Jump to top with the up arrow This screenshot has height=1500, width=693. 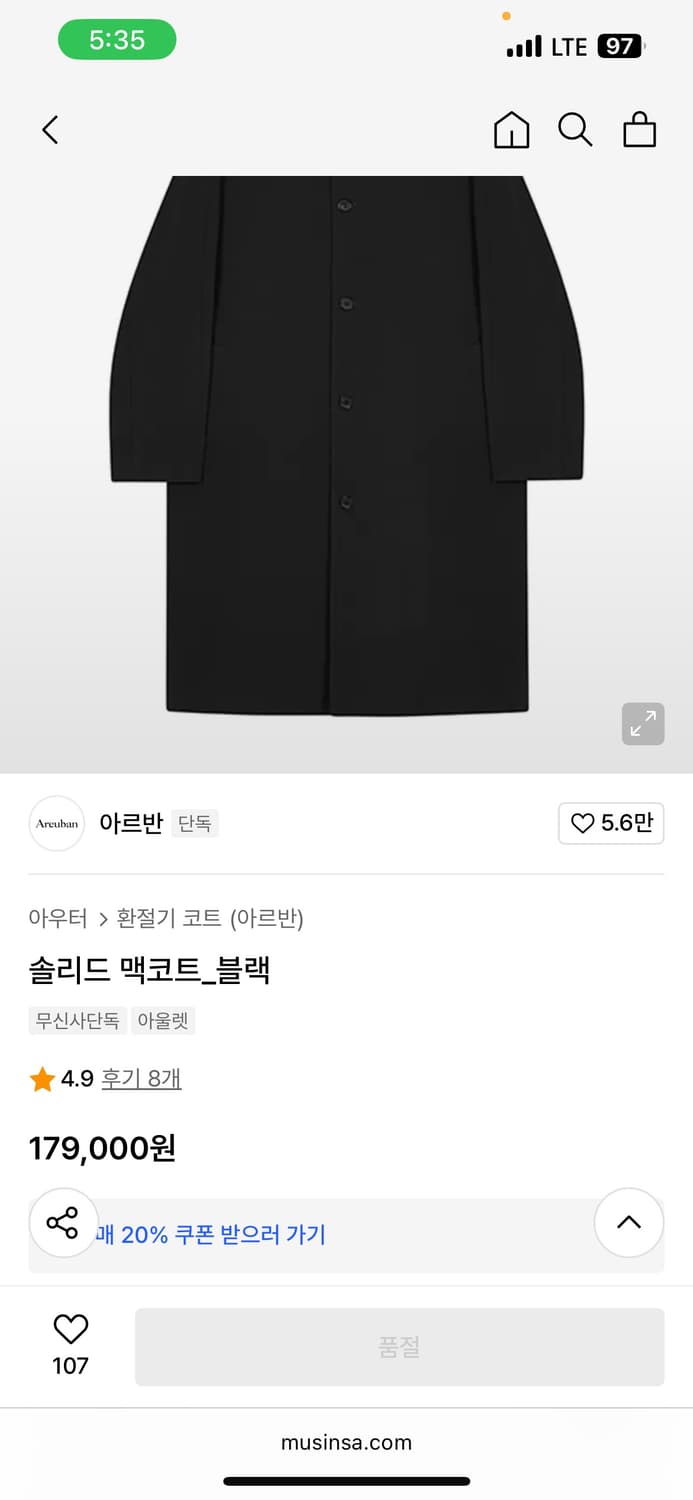pyautogui.click(x=628, y=1222)
